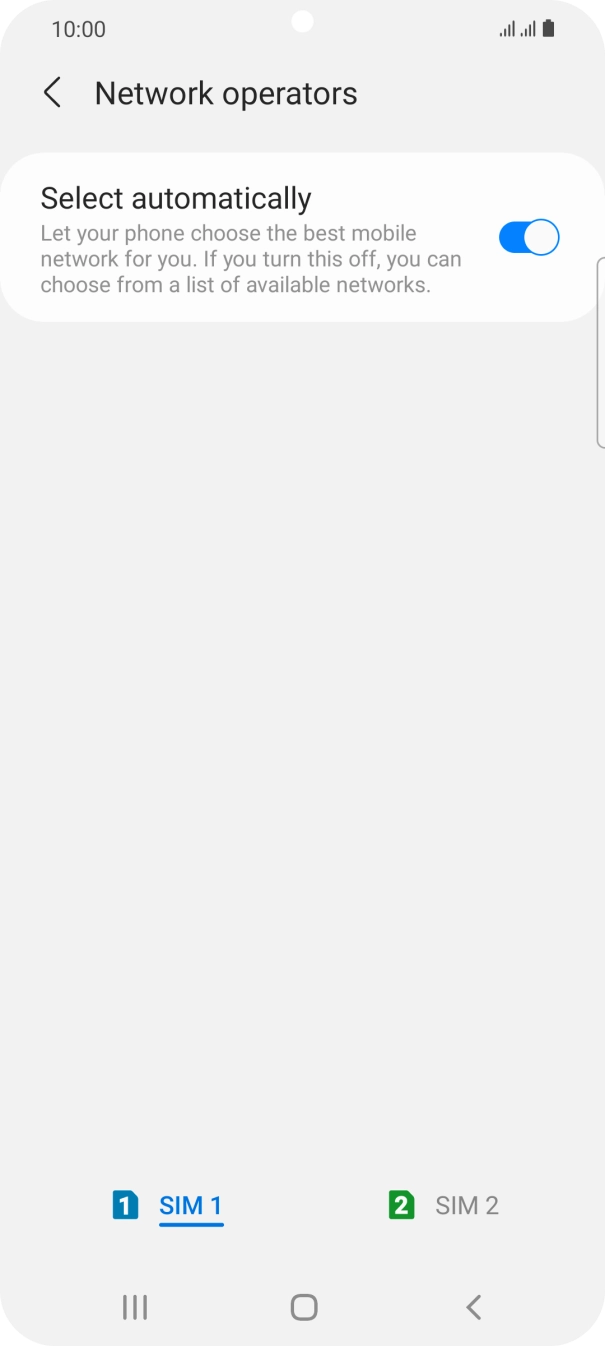Open recent apps from navigation bar

coord(134,1306)
